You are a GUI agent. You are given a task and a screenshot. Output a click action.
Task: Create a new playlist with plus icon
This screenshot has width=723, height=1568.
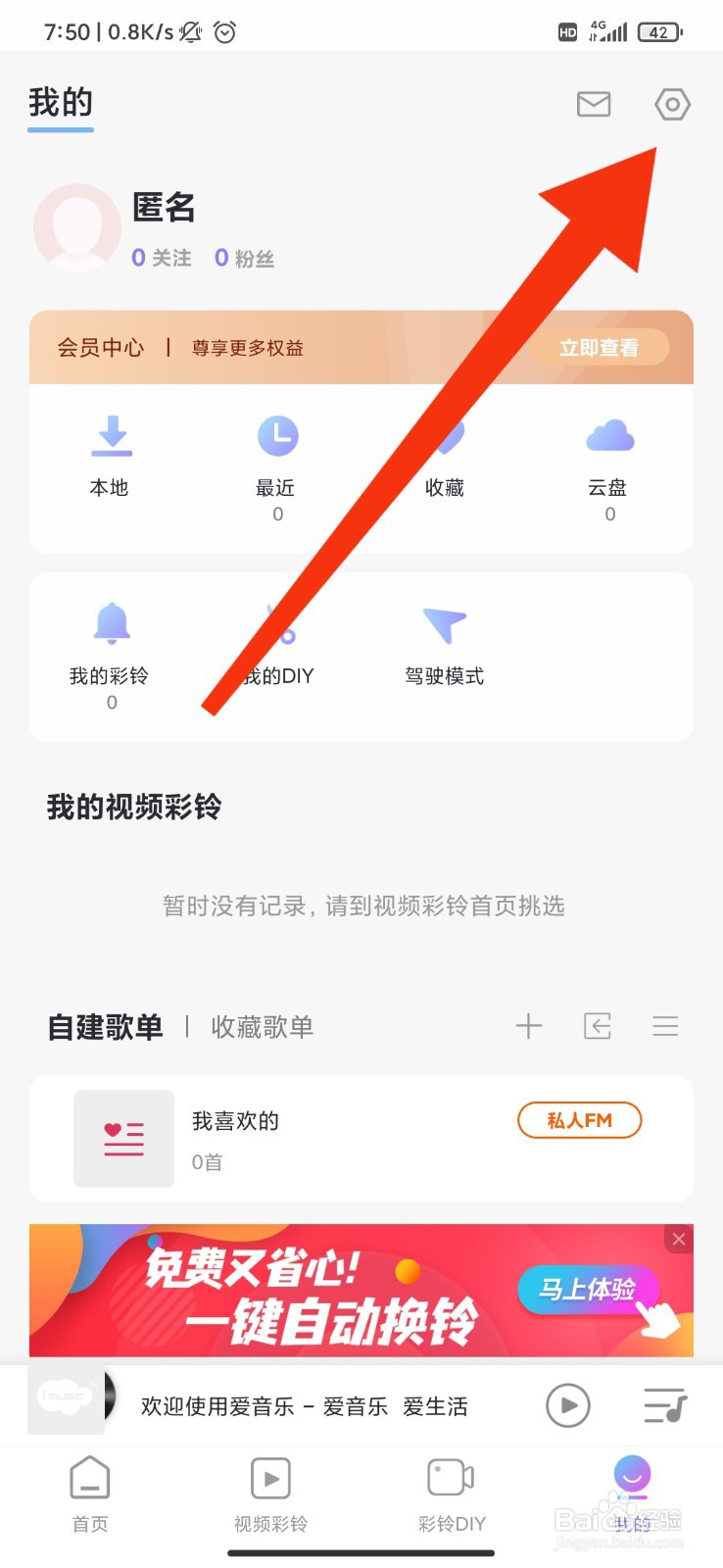click(528, 1026)
